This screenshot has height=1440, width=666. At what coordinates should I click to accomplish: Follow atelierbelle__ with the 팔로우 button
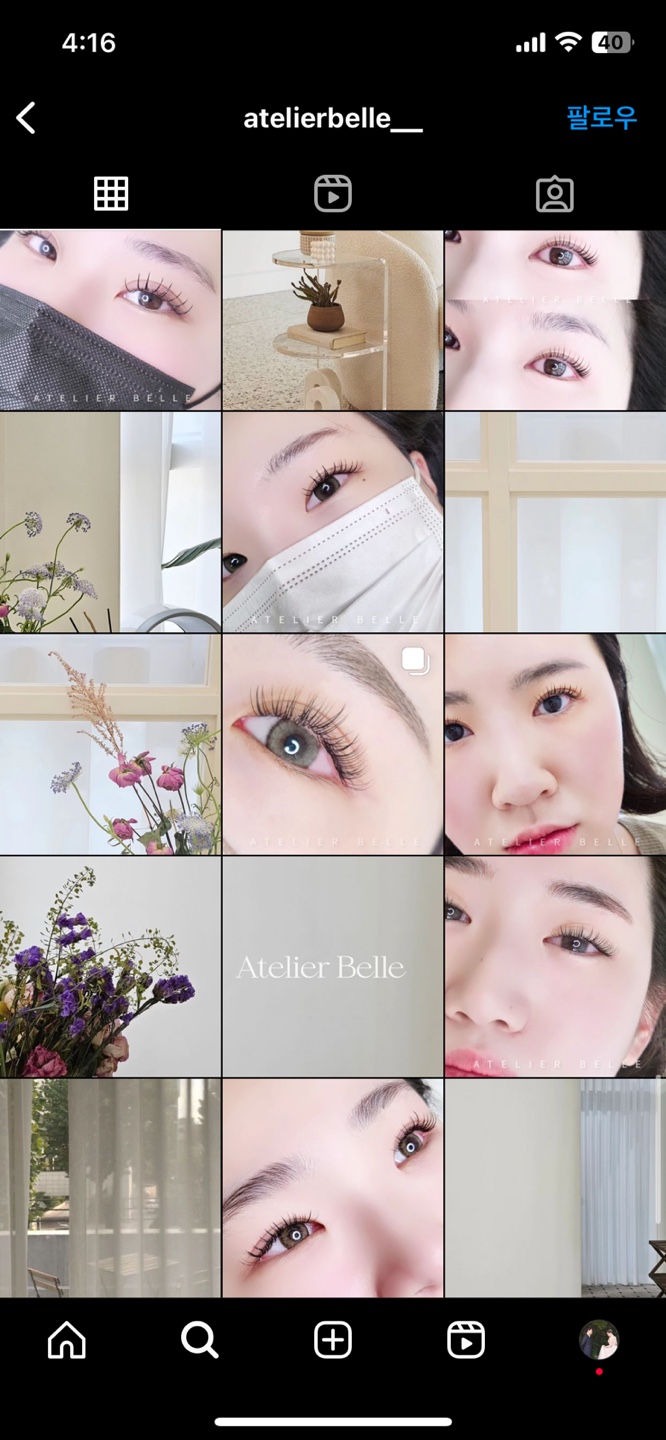click(601, 118)
